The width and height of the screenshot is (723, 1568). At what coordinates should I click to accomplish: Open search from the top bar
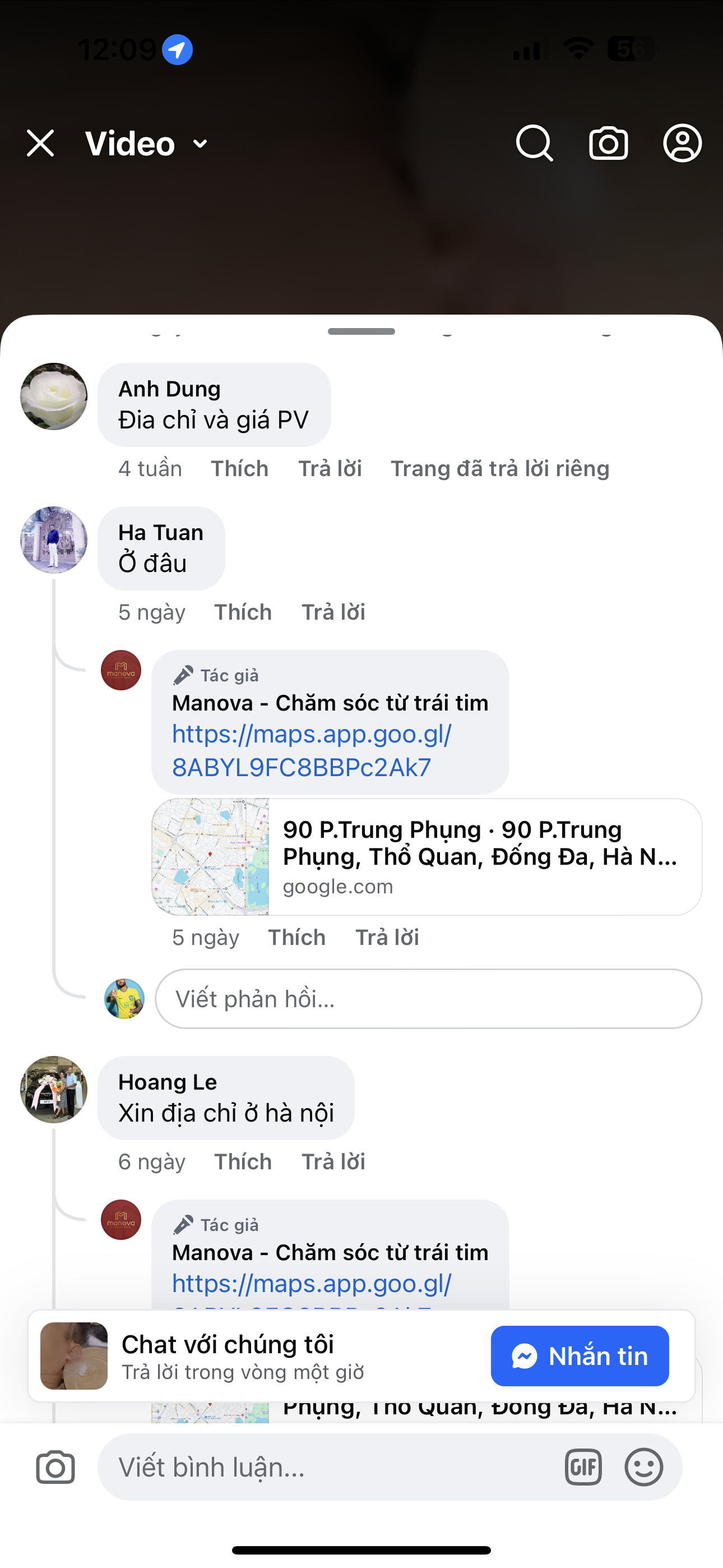pyautogui.click(x=534, y=144)
